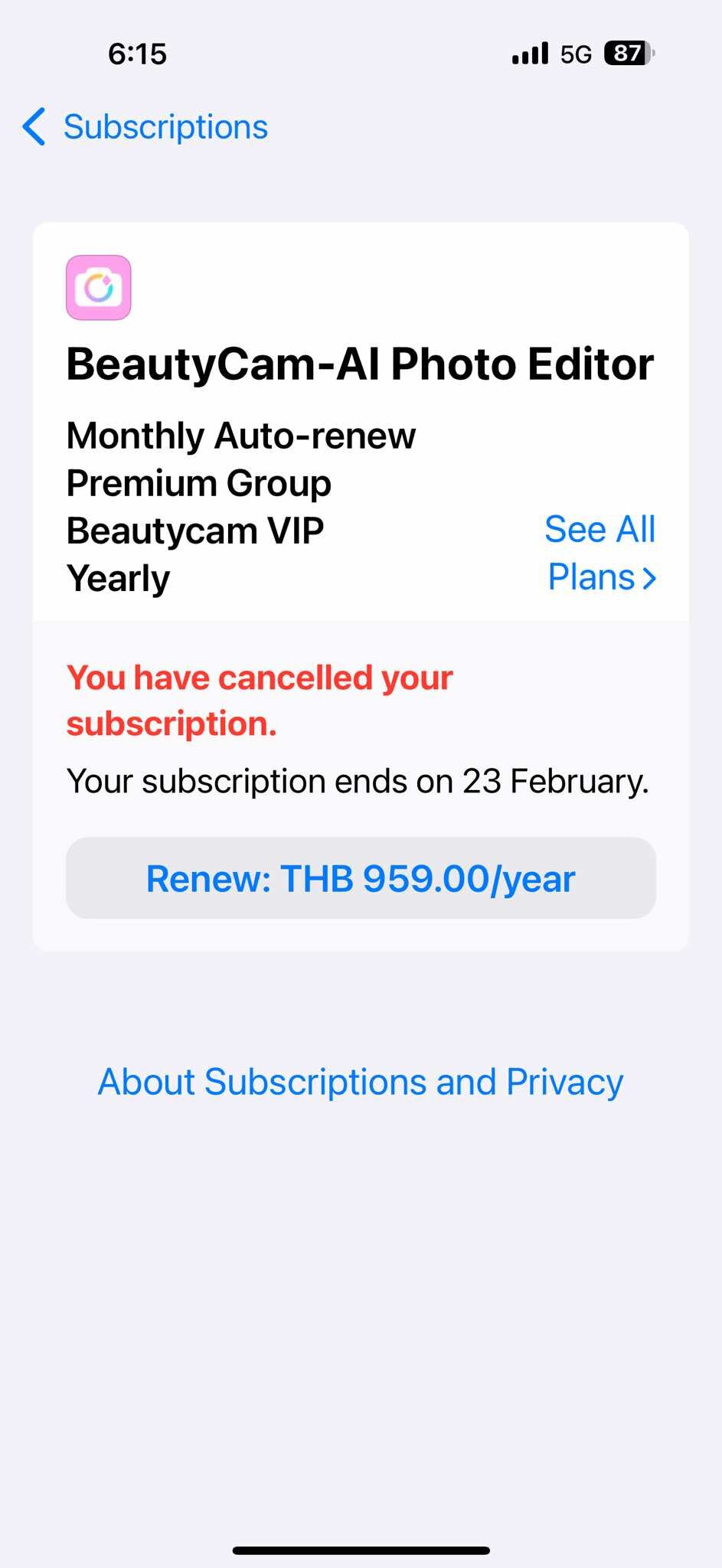Open About Subscriptions and Privacy
Viewport: 722px width, 1568px height.
tap(361, 1082)
